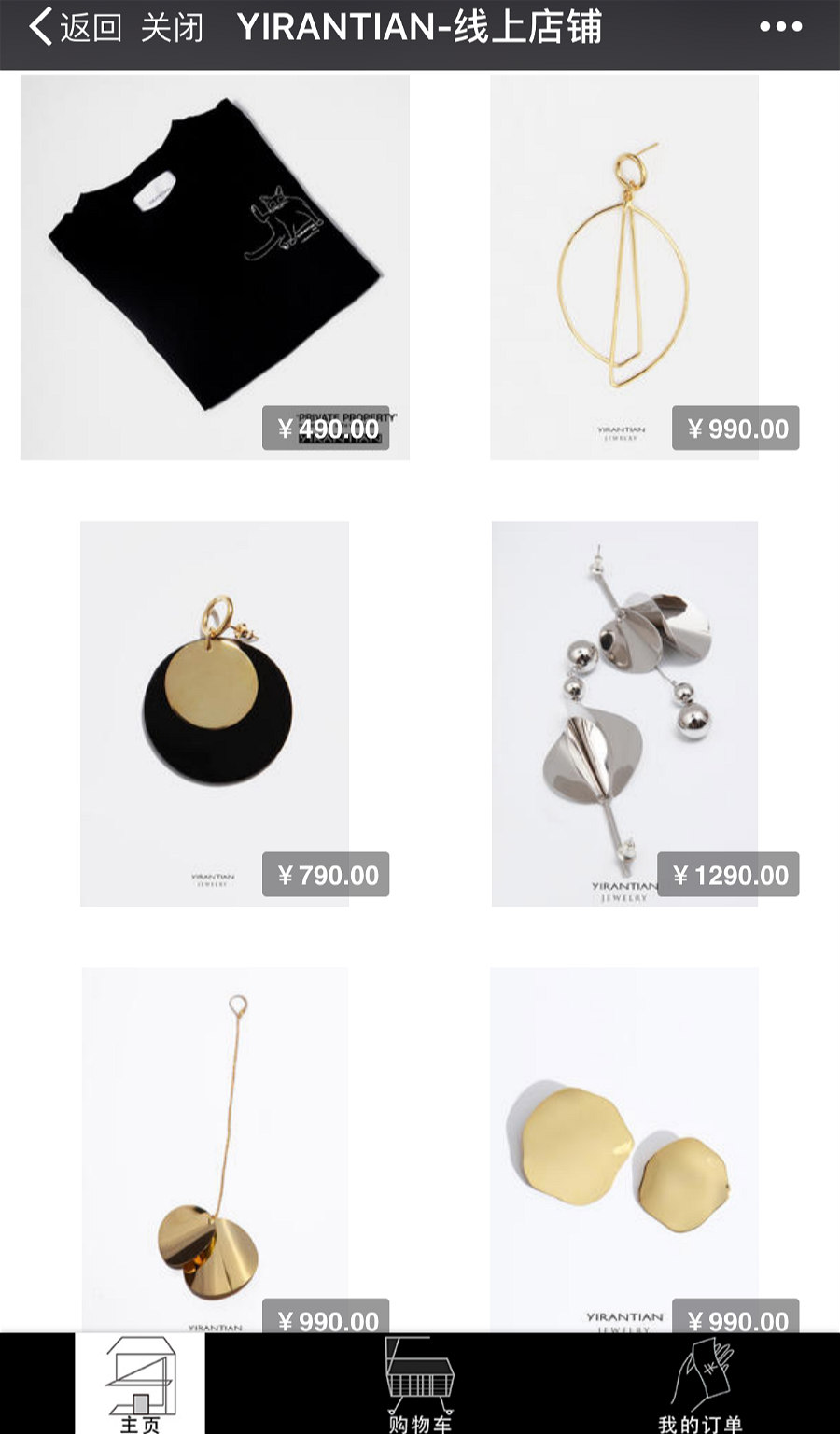View the gold chain drop earring
Viewport: 840px width, 1434px height.
[215, 1150]
